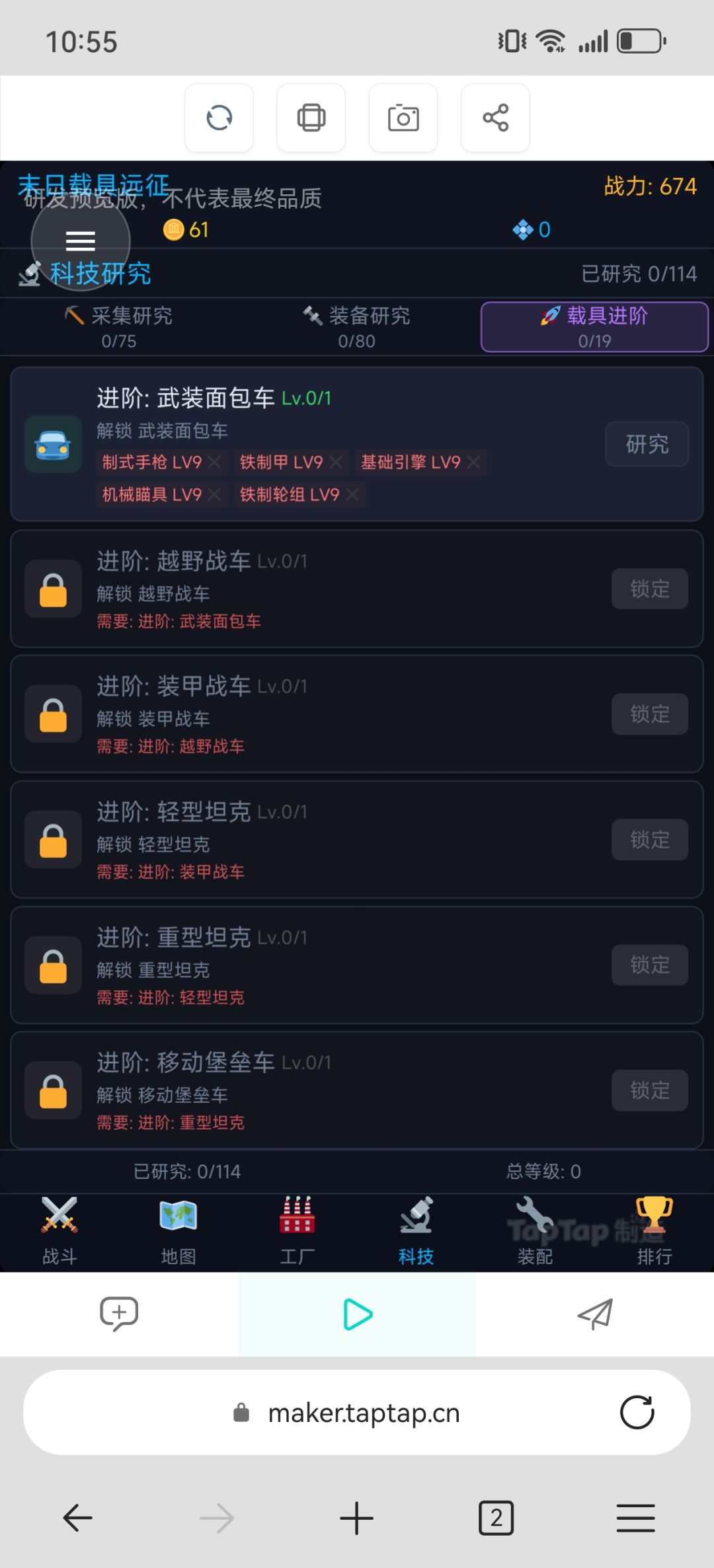Tap the green play button
The height and width of the screenshot is (1568, 714).
point(357,1314)
